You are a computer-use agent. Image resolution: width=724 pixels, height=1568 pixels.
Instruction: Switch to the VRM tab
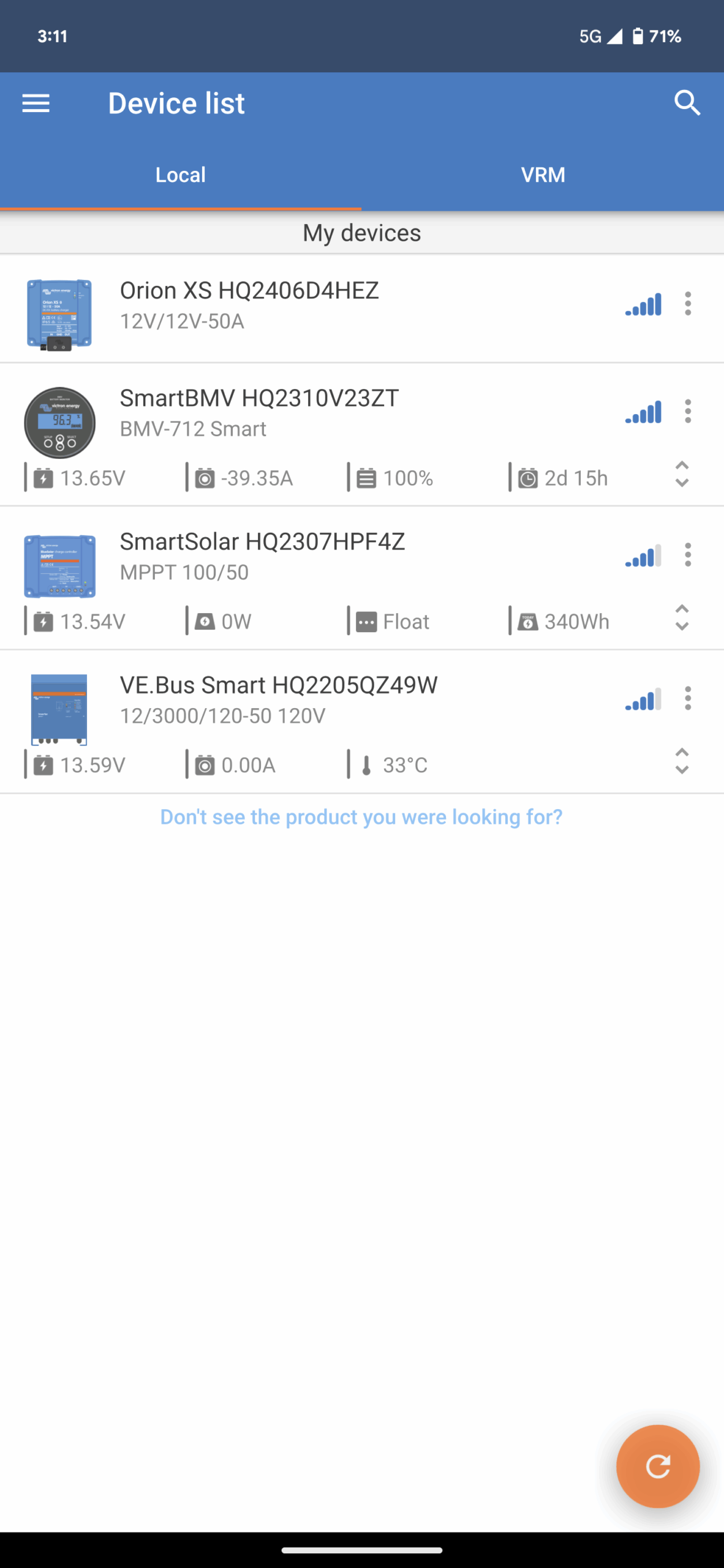(543, 175)
